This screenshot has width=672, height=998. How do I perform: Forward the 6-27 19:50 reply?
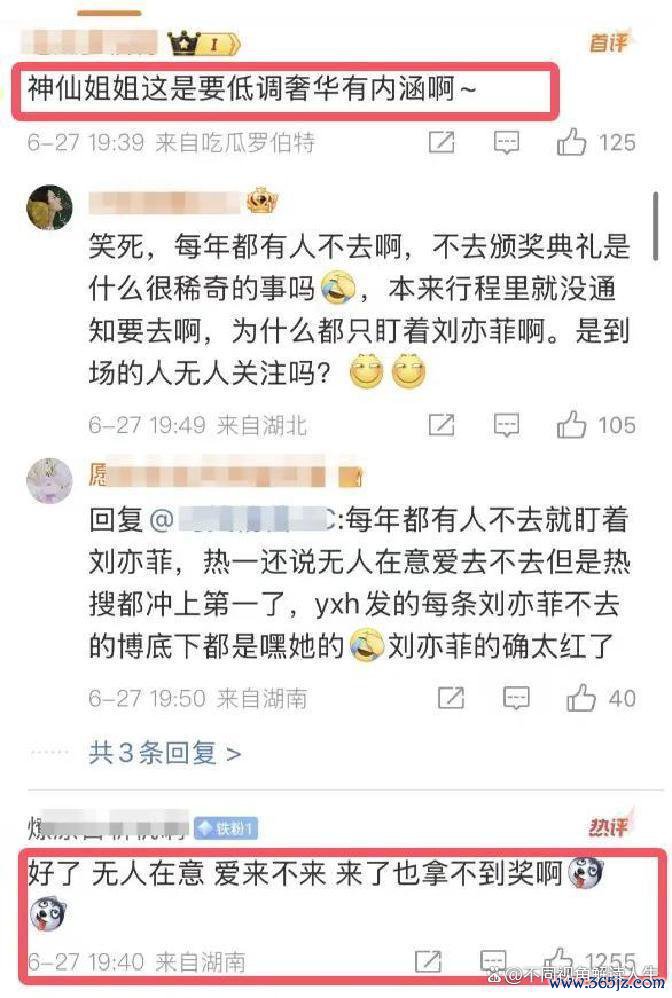pos(450,697)
